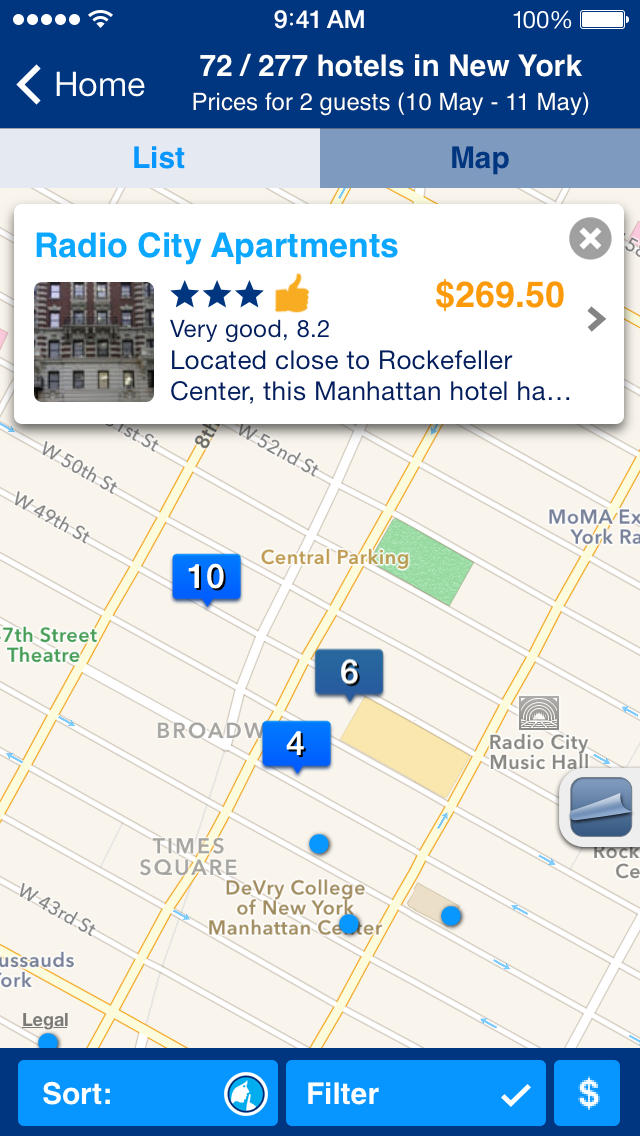Close the Radio City Apartments popup
Screen dimensions: 640x1136
click(590, 239)
